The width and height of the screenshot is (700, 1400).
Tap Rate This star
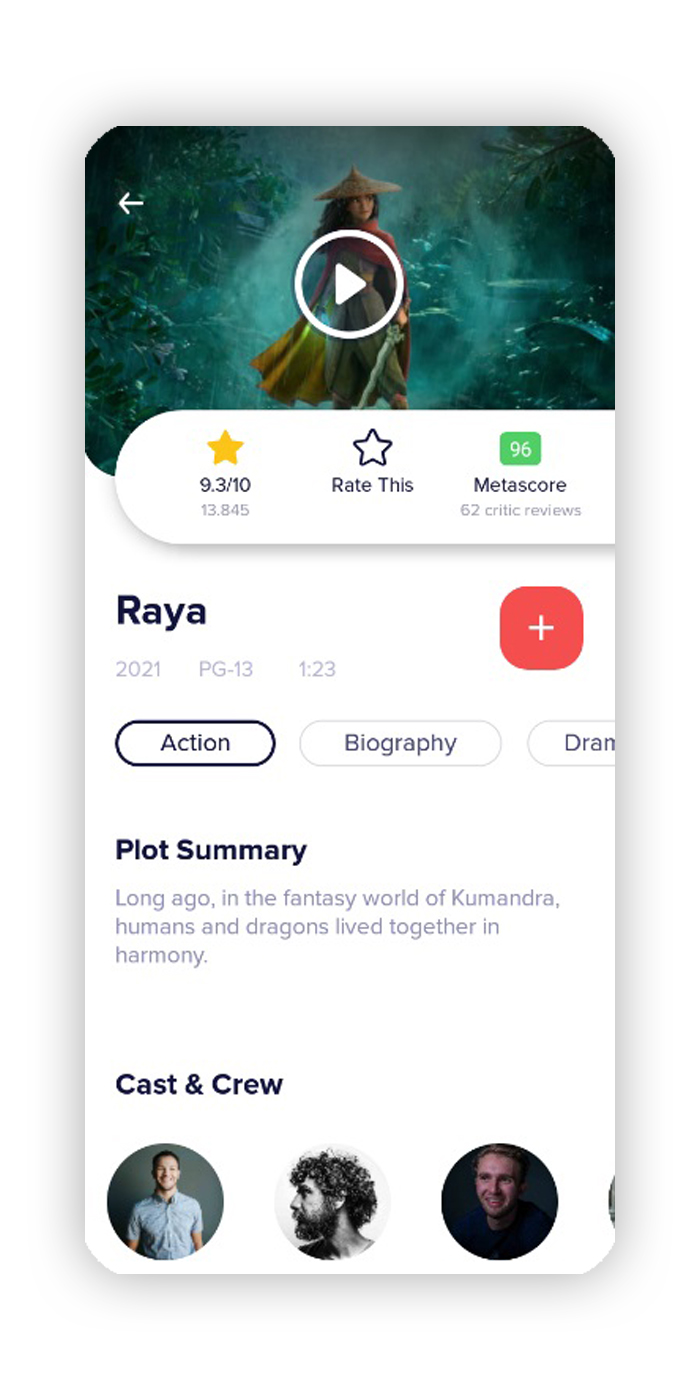[x=372, y=449]
